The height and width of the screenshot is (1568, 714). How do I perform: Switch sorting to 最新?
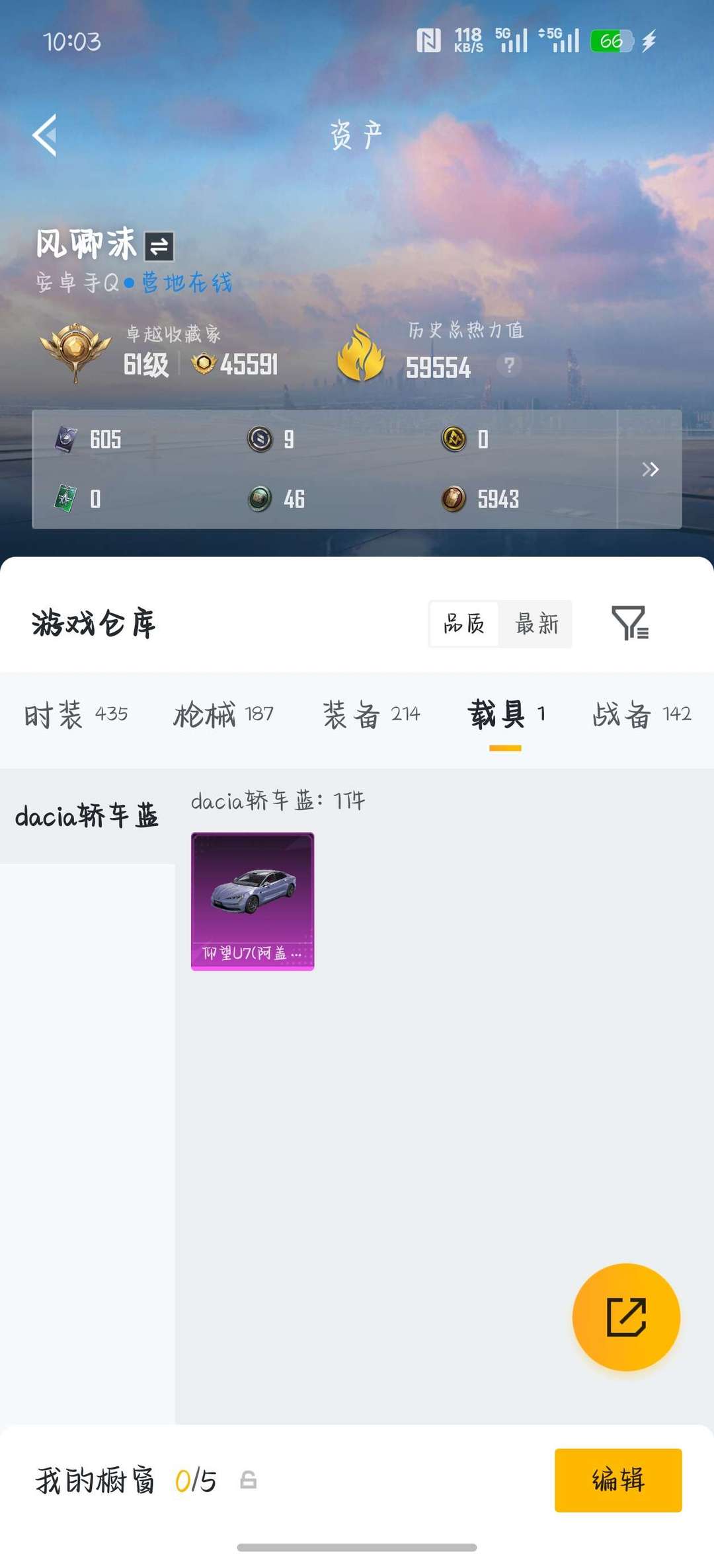(537, 624)
